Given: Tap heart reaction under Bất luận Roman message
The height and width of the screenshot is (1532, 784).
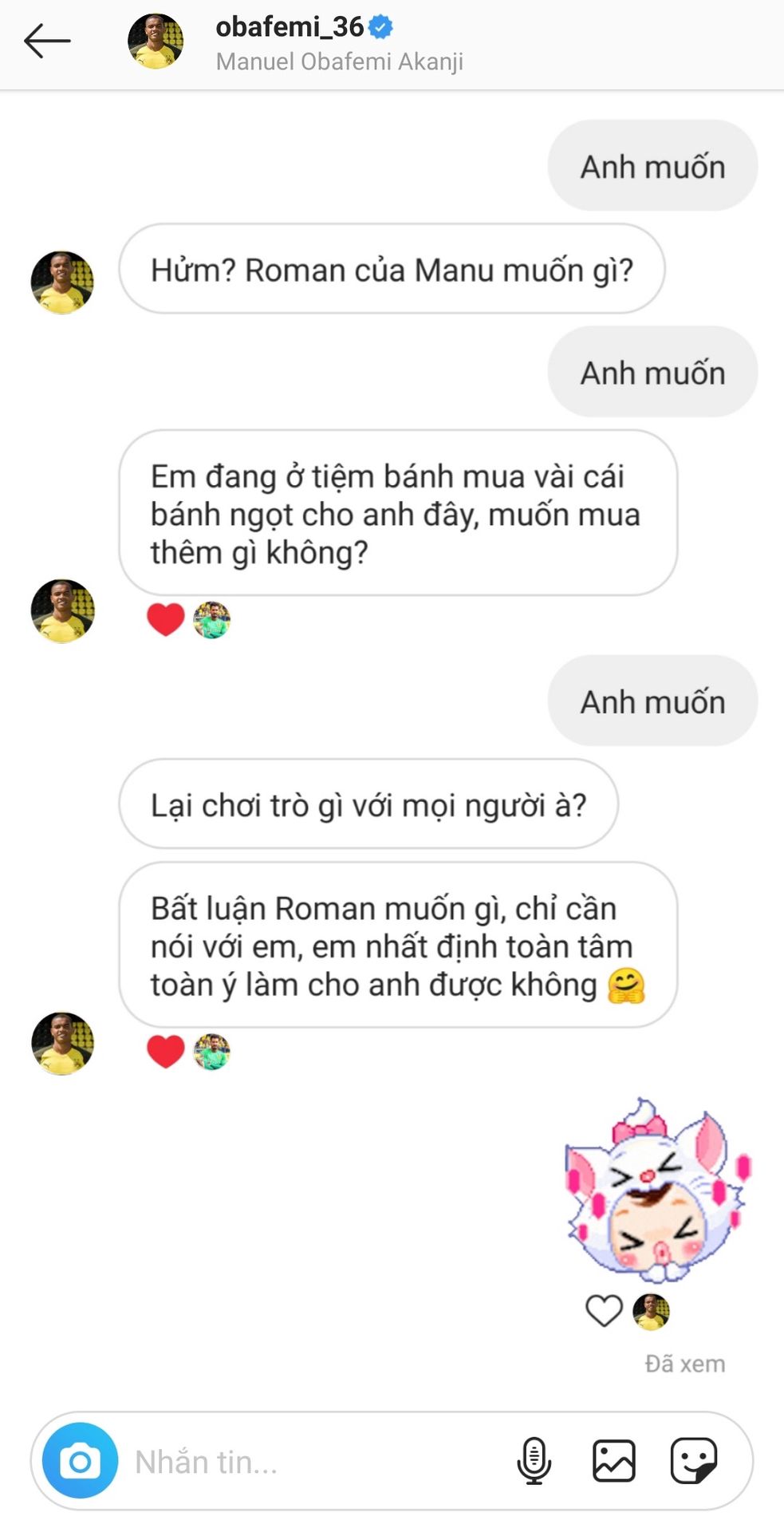Looking at the screenshot, I should tap(166, 1052).
